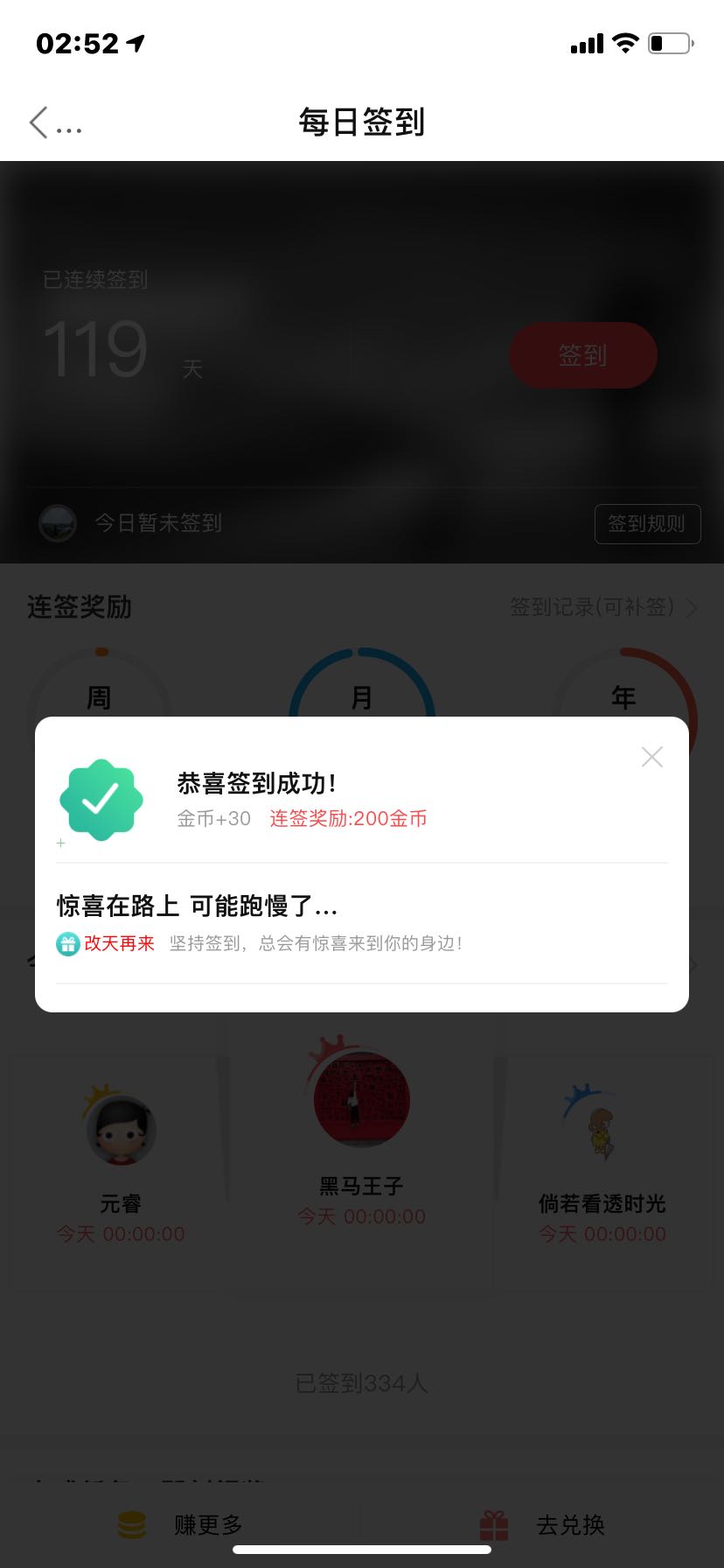Close the sign-in success dialog

(x=652, y=757)
